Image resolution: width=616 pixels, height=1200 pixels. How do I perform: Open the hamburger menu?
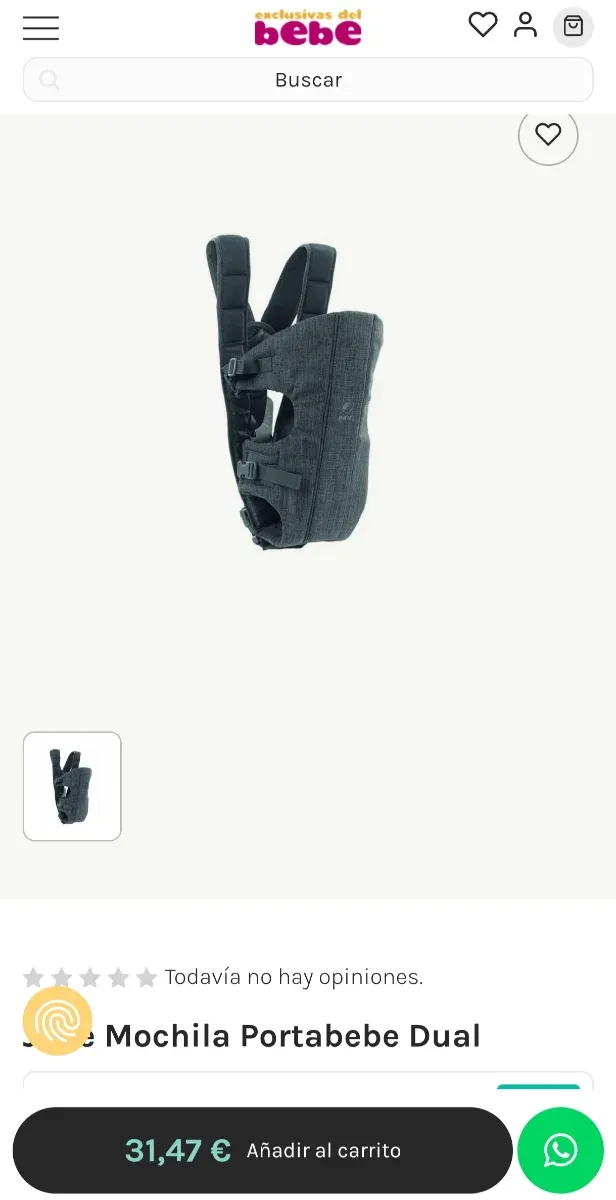(41, 28)
